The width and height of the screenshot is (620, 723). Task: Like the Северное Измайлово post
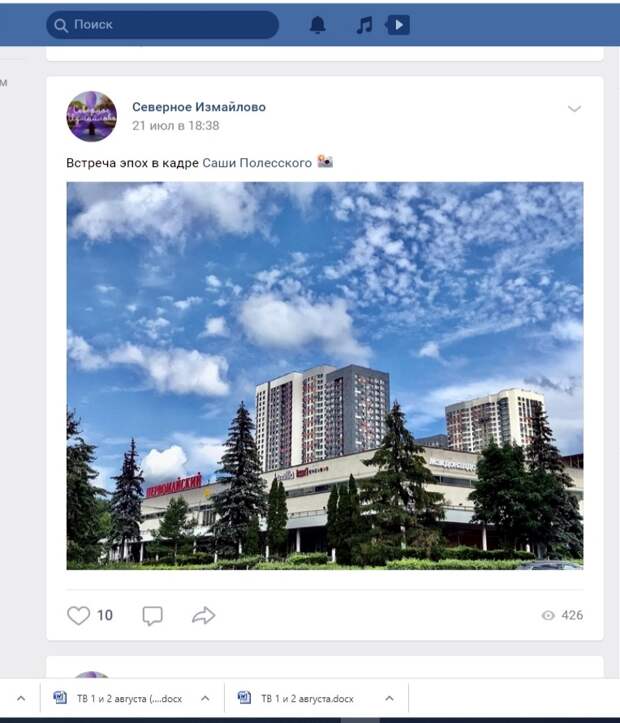click(79, 616)
